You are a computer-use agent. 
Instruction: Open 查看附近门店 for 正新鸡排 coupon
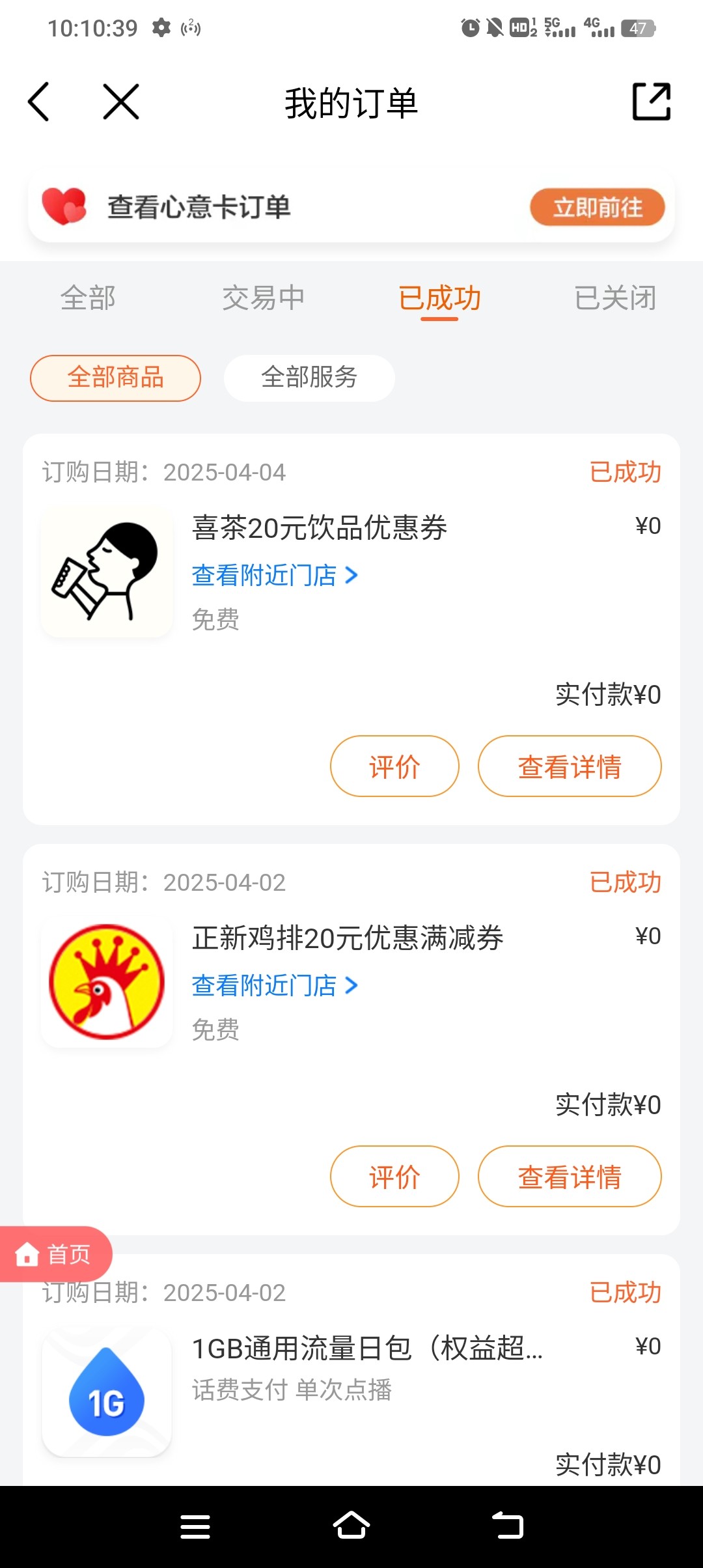tap(275, 986)
